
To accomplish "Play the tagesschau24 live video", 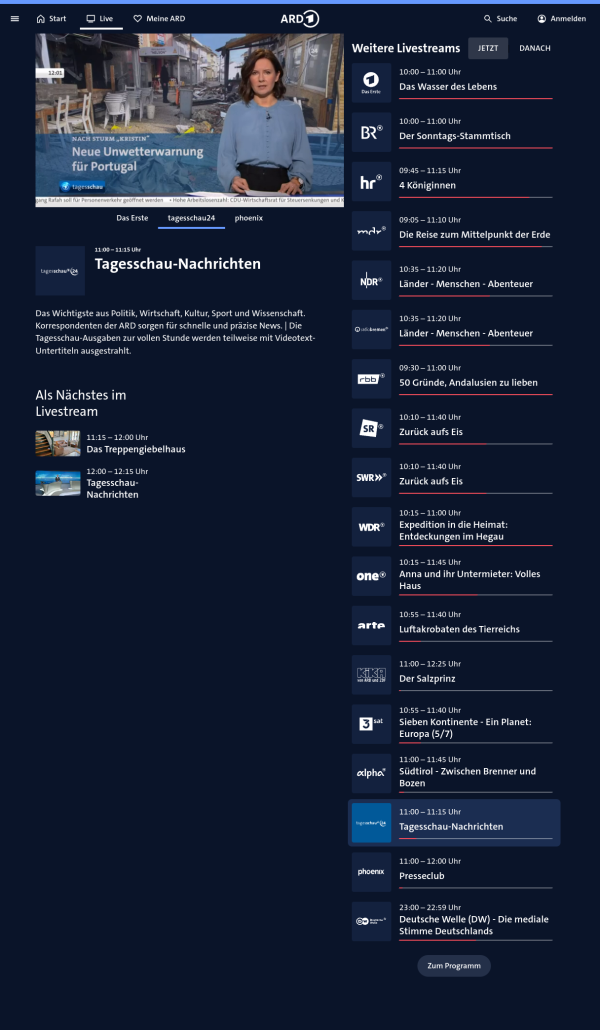I will point(176,120).
